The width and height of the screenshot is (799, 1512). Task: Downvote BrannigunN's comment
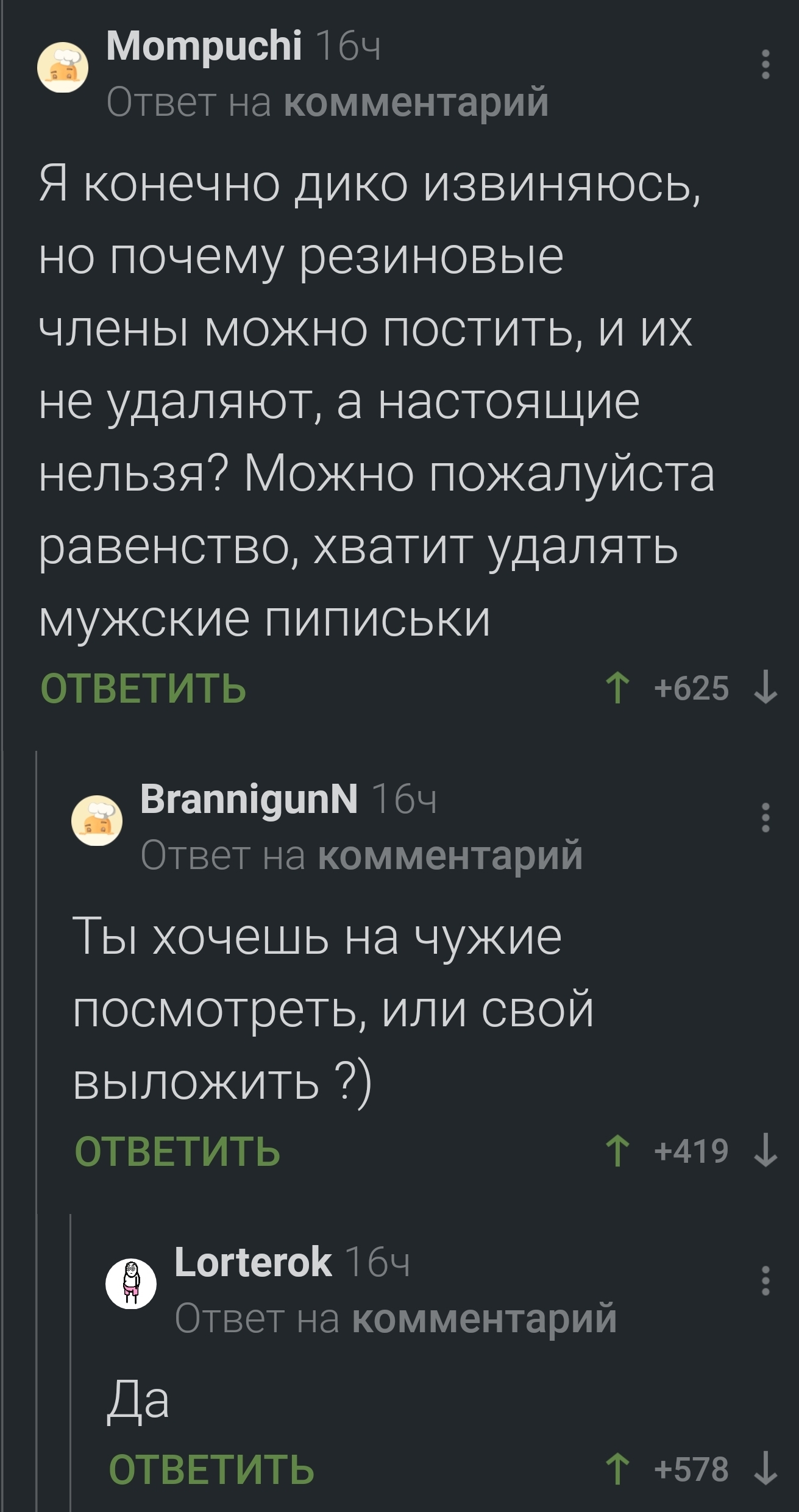pyautogui.click(x=765, y=1151)
